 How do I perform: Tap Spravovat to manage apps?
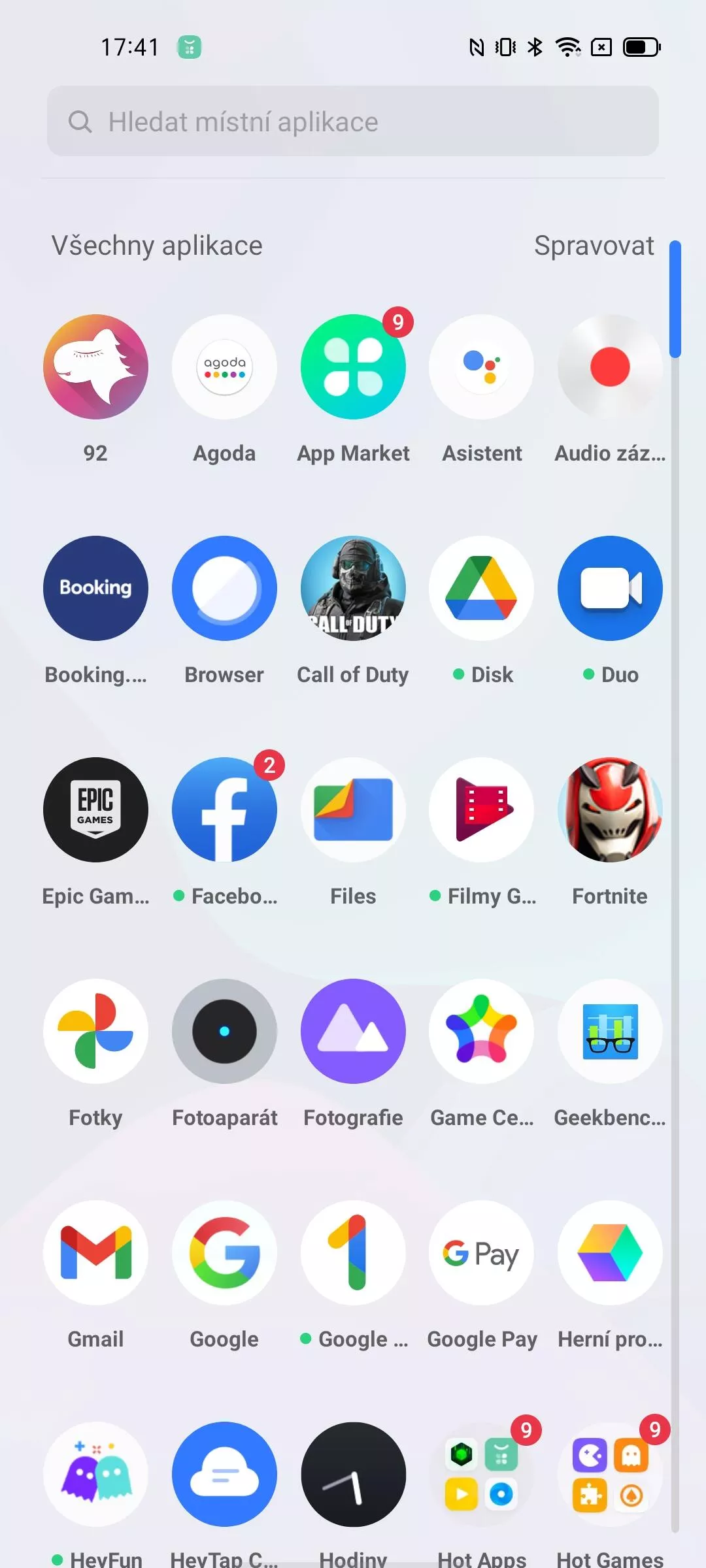point(594,246)
